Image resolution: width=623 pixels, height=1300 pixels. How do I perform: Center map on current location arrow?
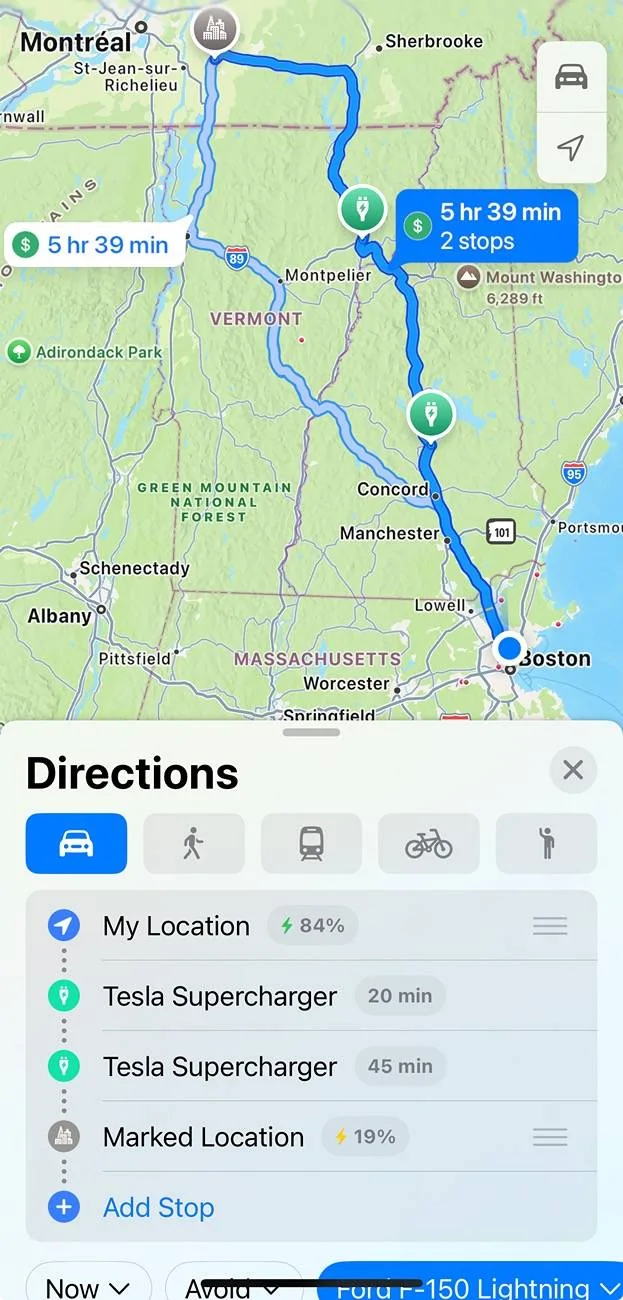point(571,149)
